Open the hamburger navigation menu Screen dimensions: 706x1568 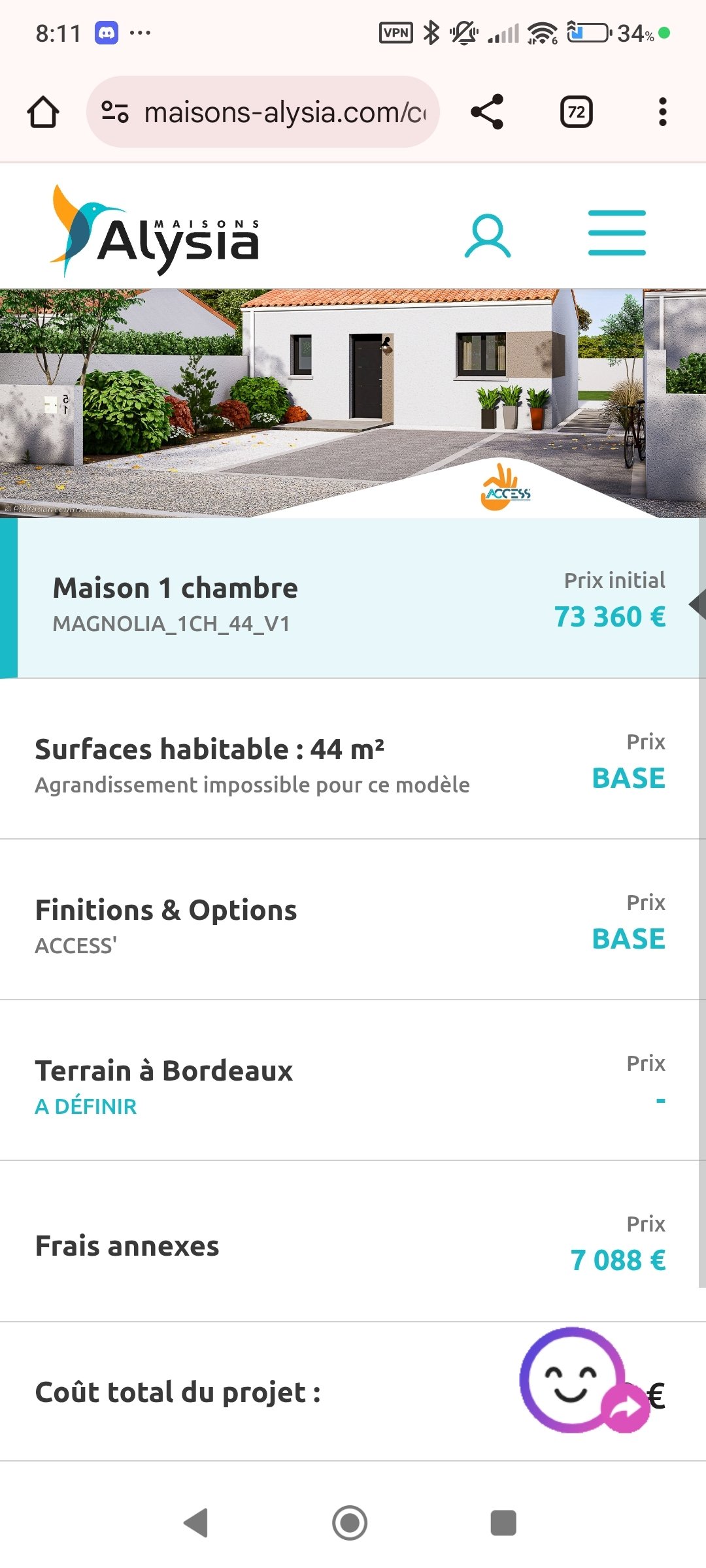click(616, 233)
